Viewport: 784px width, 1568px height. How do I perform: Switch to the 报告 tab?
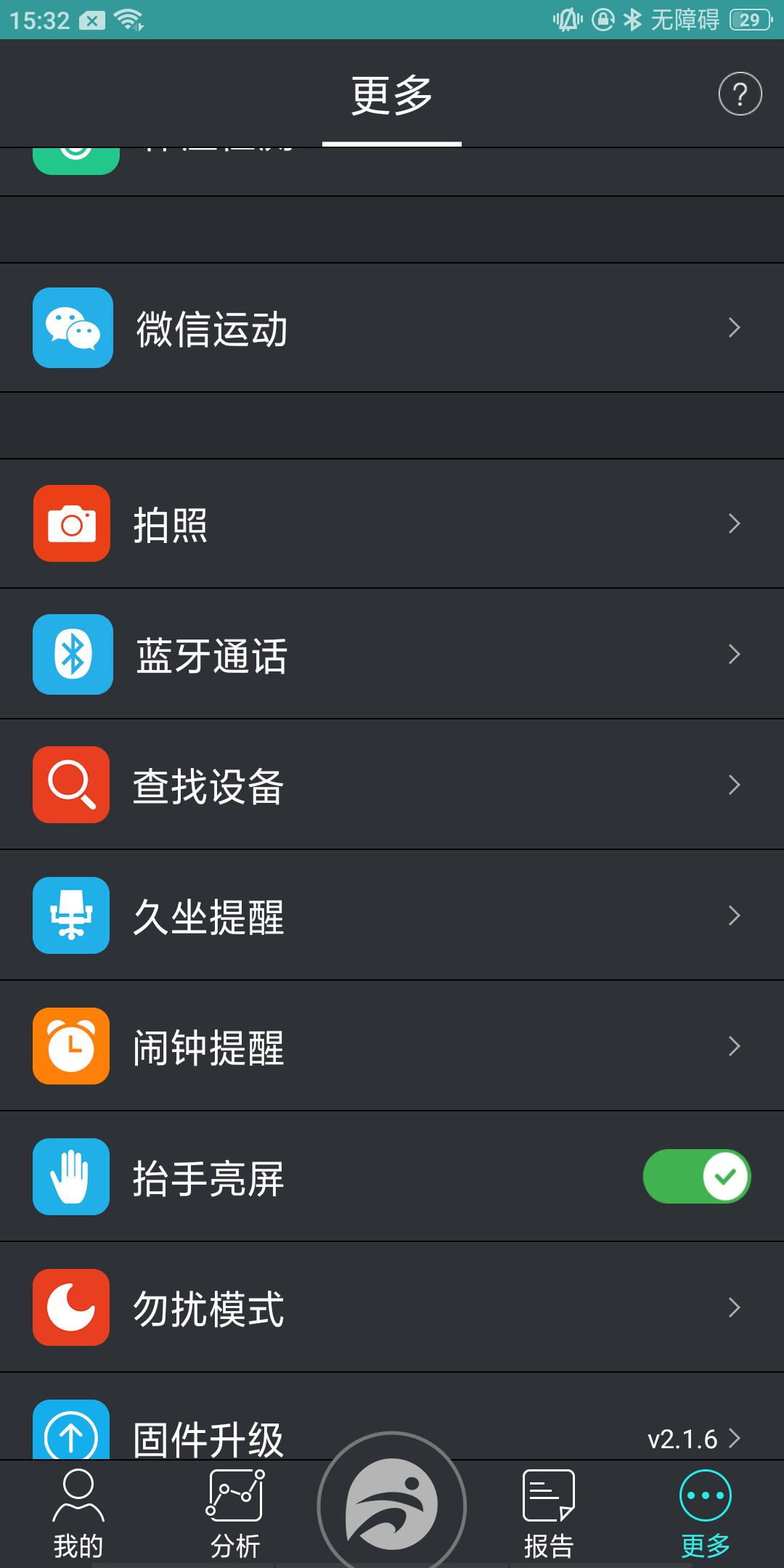tap(549, 1514)
